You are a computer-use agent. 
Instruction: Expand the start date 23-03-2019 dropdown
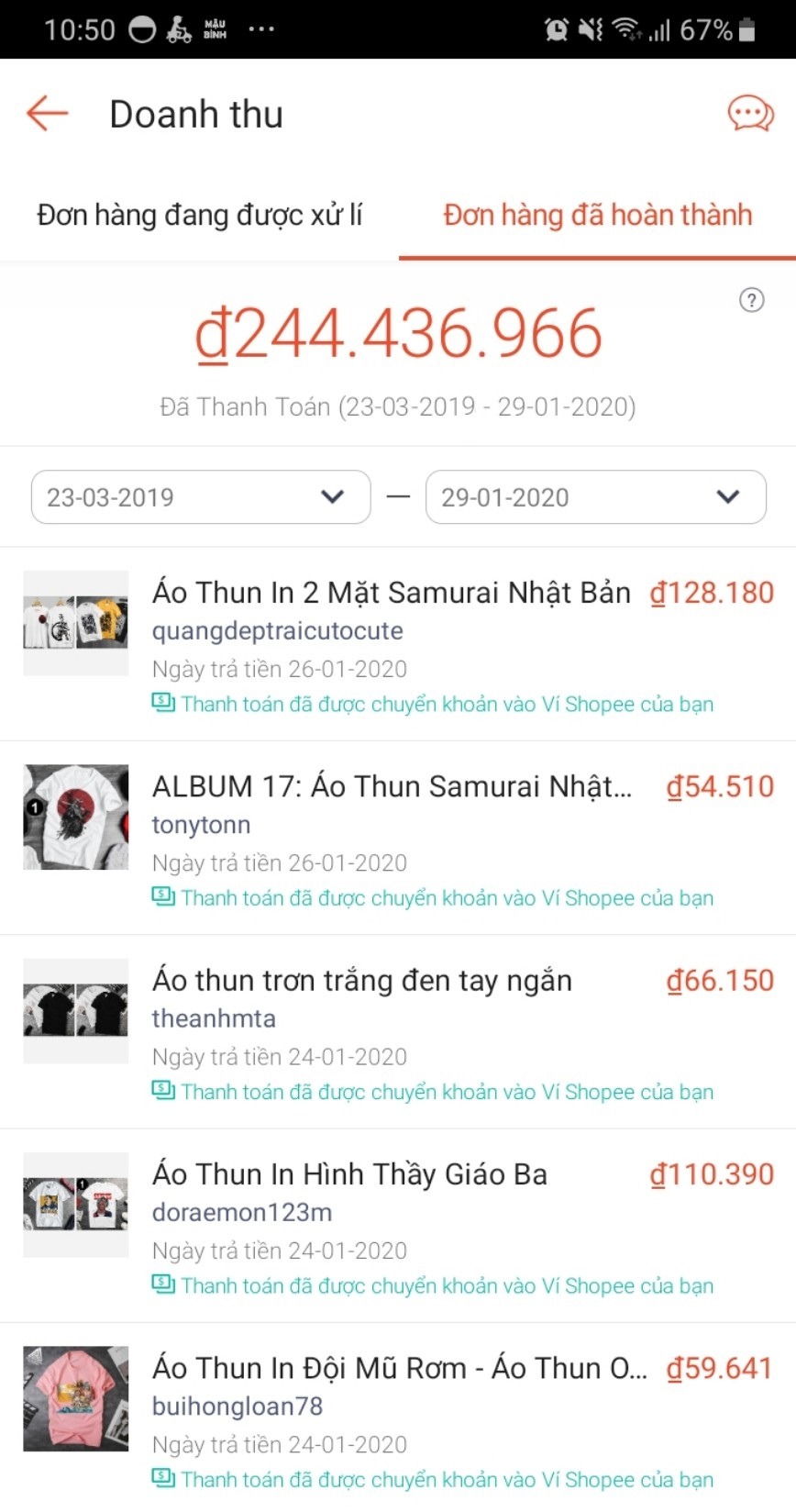coord(201,497)
